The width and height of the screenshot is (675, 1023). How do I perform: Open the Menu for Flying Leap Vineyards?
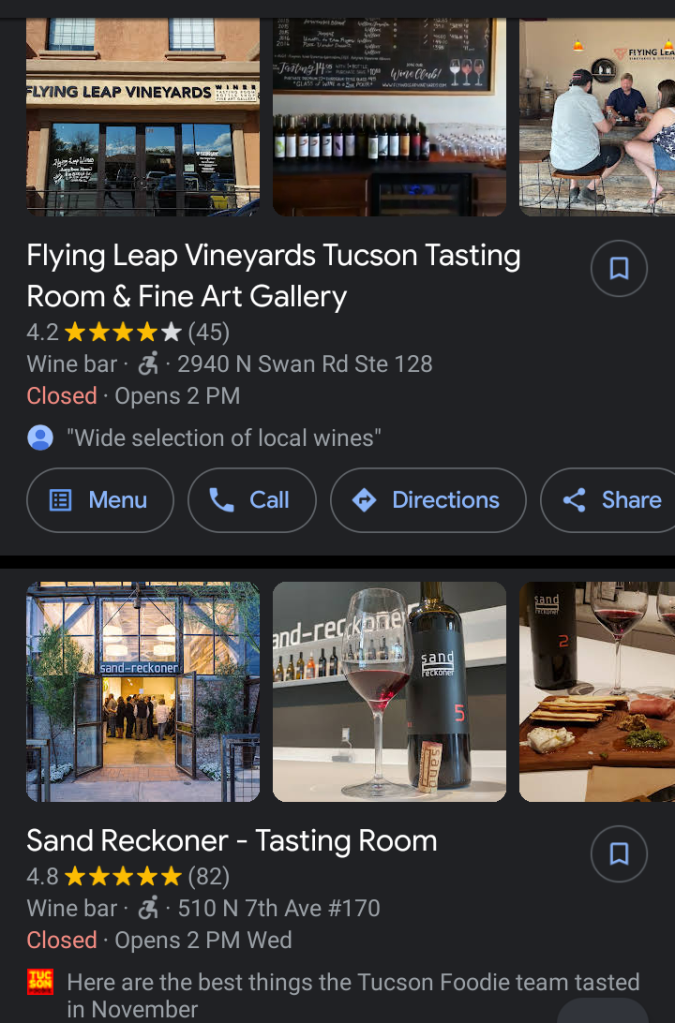[100, 500]
